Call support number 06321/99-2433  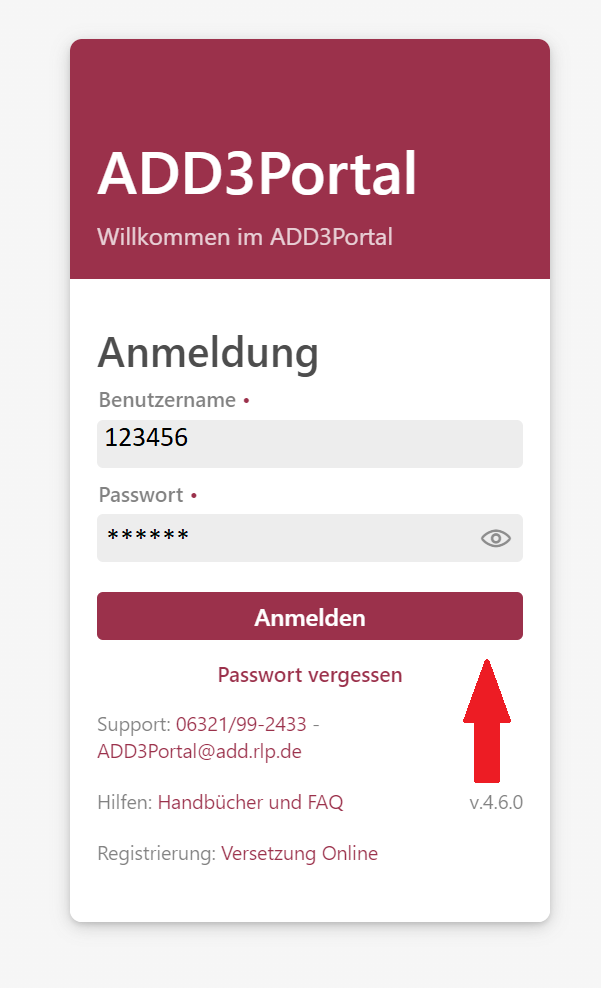(x=241, y=724)
